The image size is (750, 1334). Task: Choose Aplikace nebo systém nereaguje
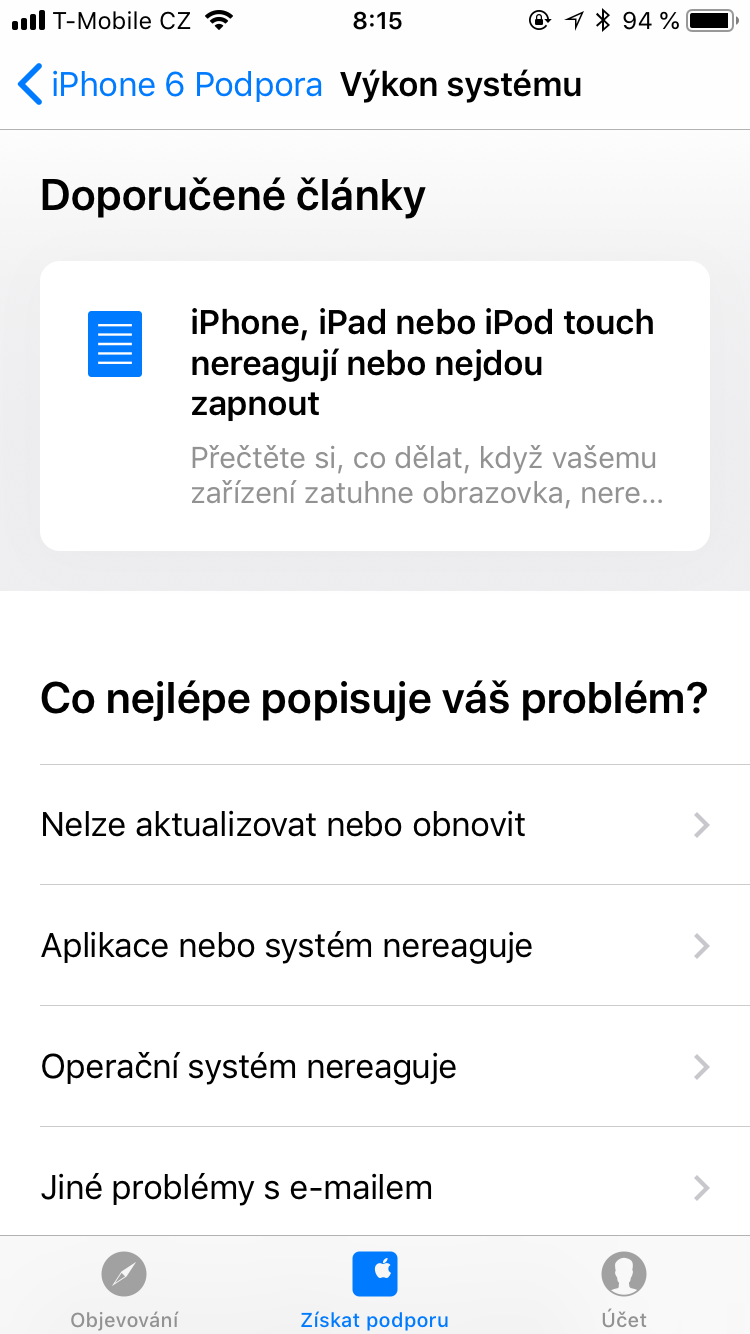click(x=375, y=946)
